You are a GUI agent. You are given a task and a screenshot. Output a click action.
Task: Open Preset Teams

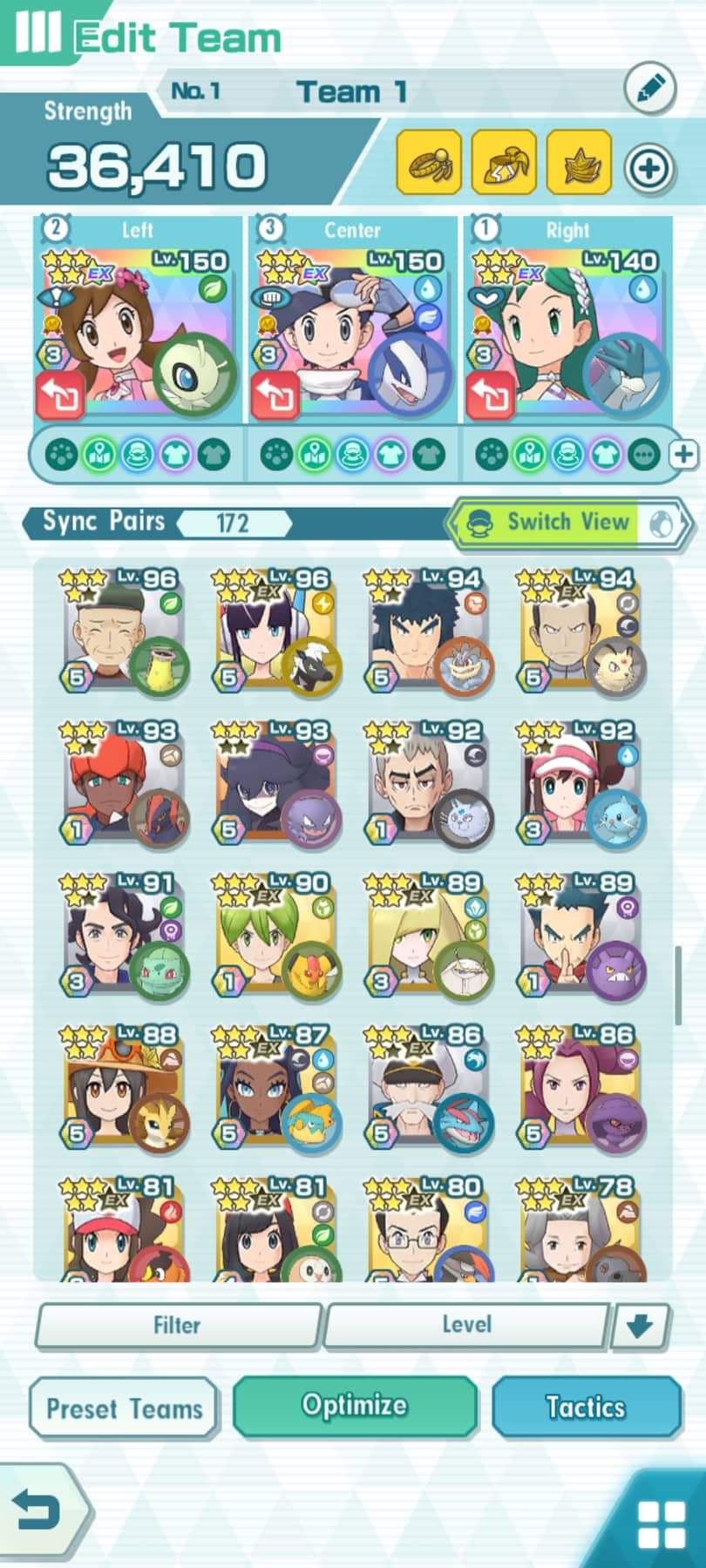(124, 1408)
